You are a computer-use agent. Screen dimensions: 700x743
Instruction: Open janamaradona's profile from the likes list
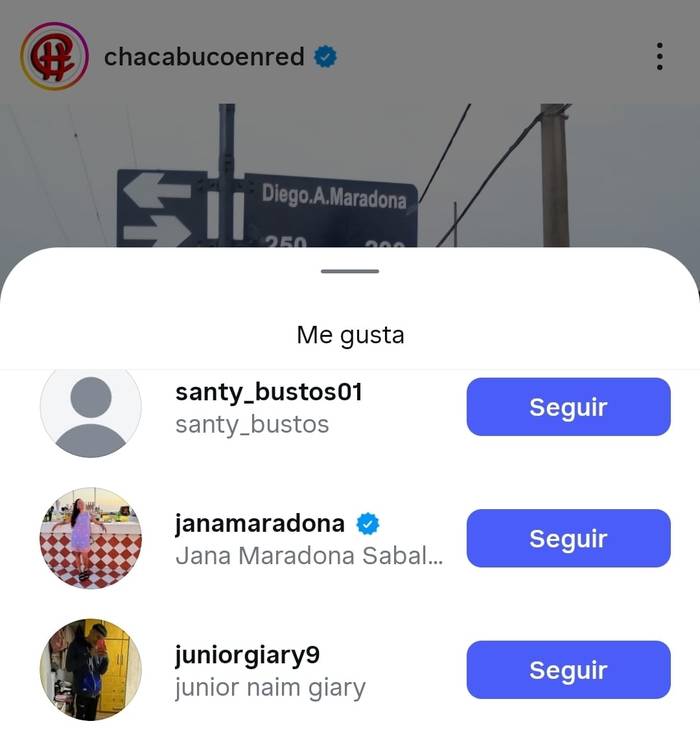pyautogui.click(x=259, y=523)
